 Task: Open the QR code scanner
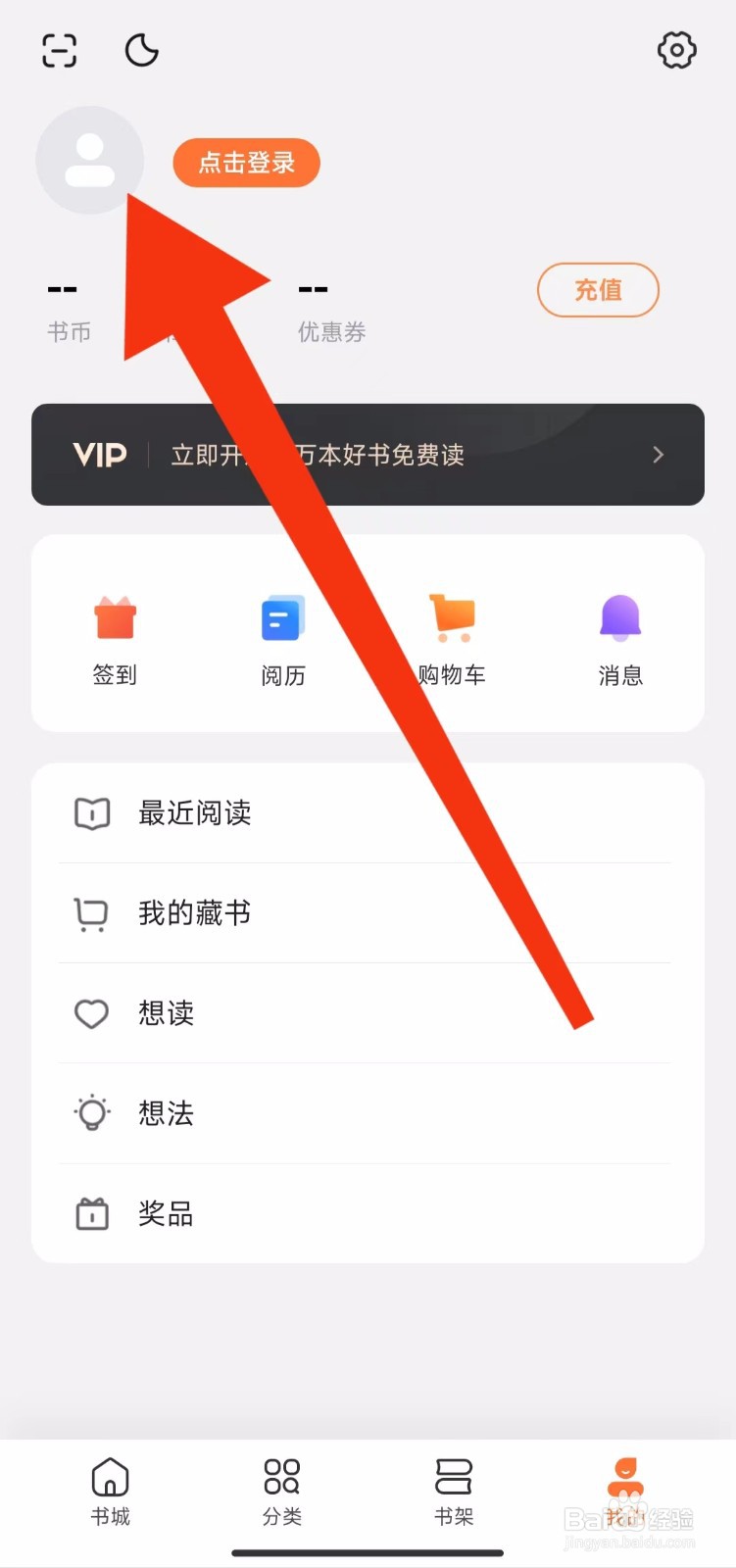point(59,50)
